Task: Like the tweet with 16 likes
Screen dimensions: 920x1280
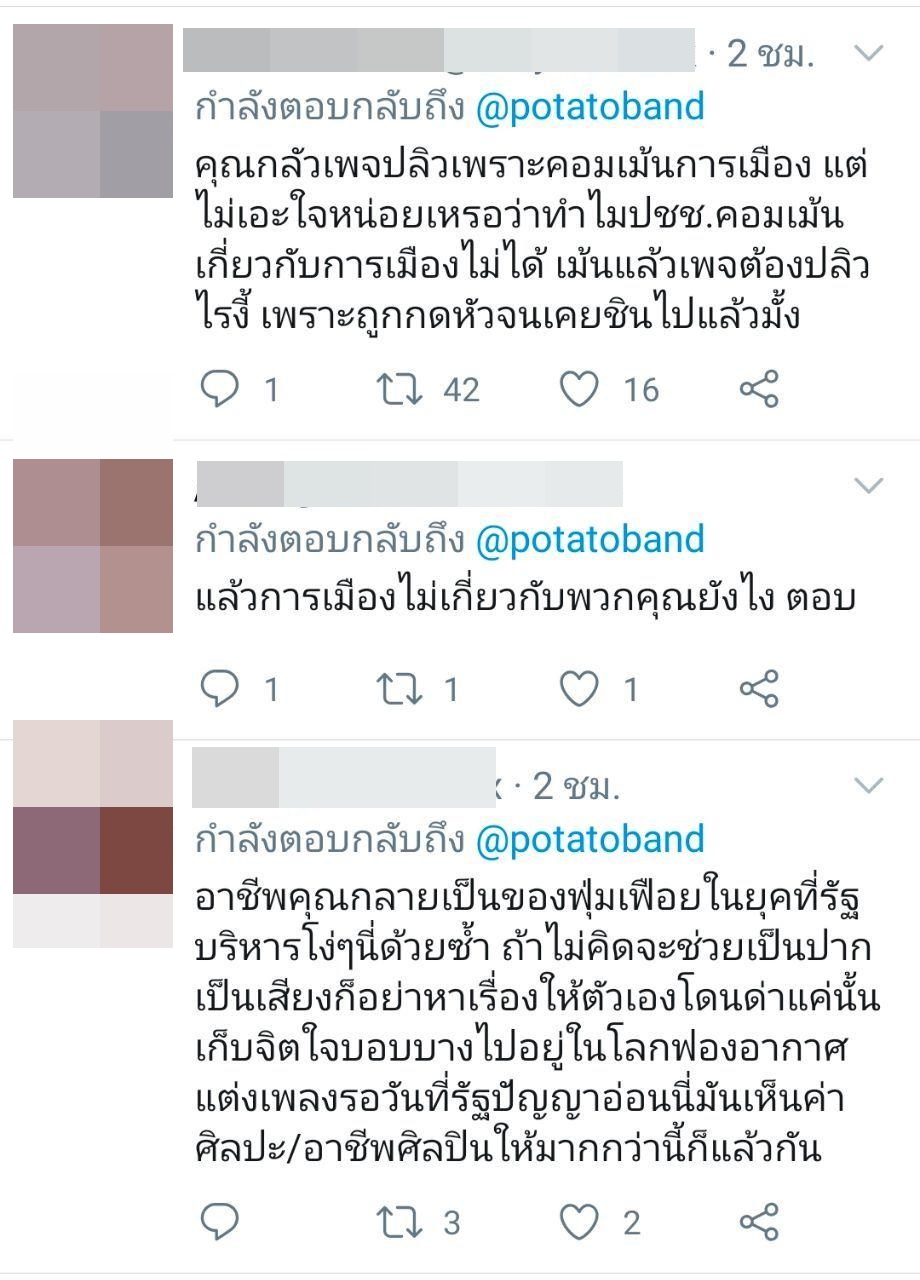Action: [x=578, y=389]
